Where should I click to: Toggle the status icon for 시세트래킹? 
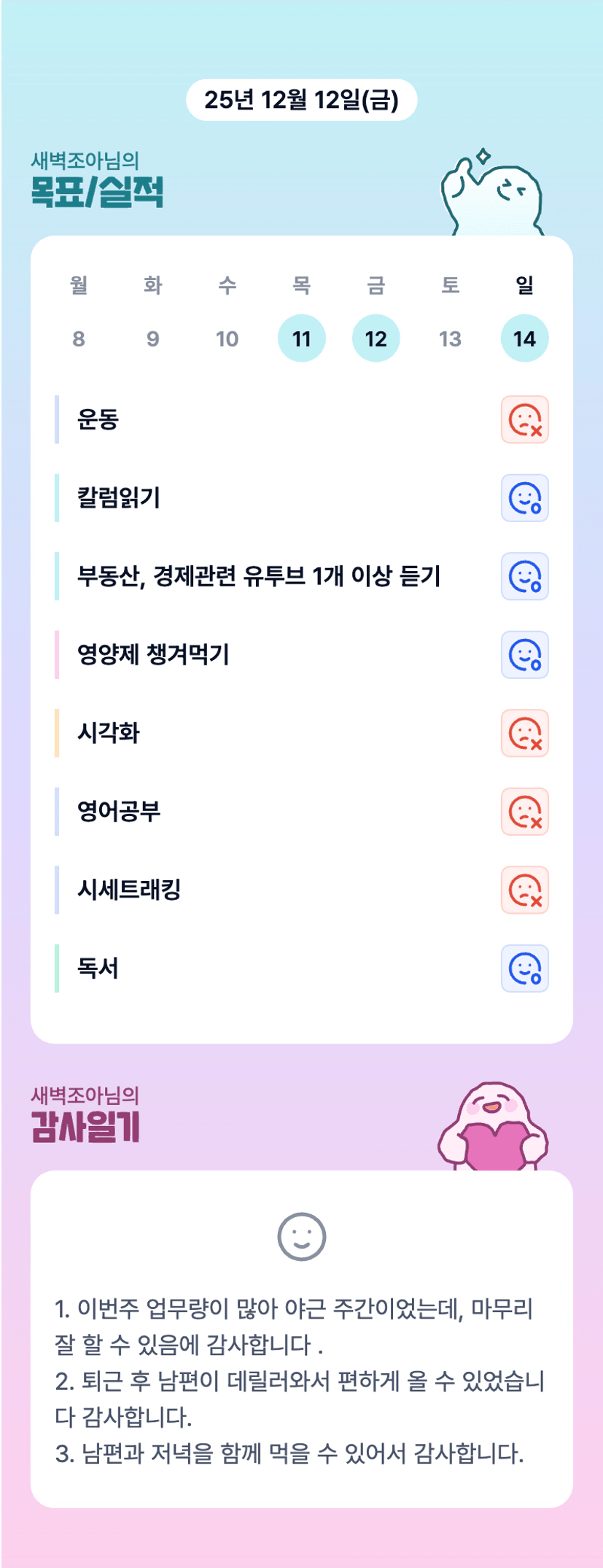pyautogui.click(x=524, y=890)
